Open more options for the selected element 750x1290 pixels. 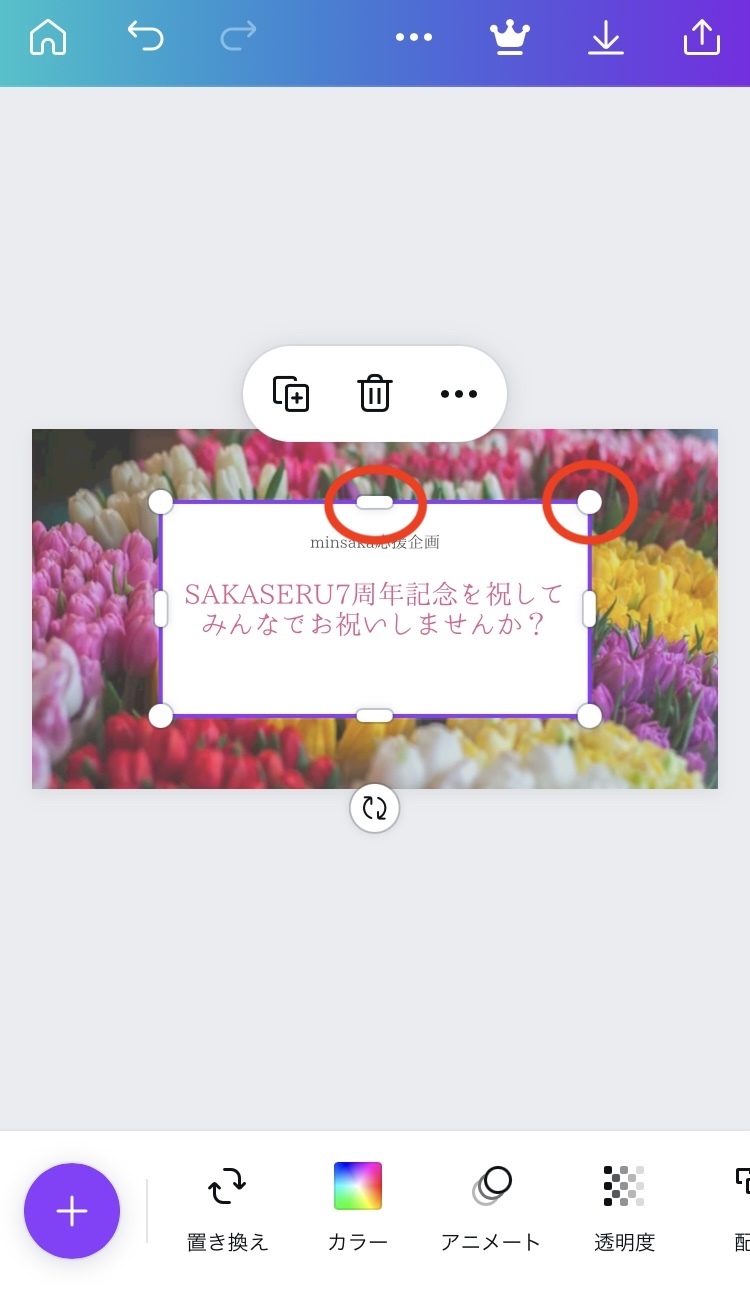[x=458, y=393]
